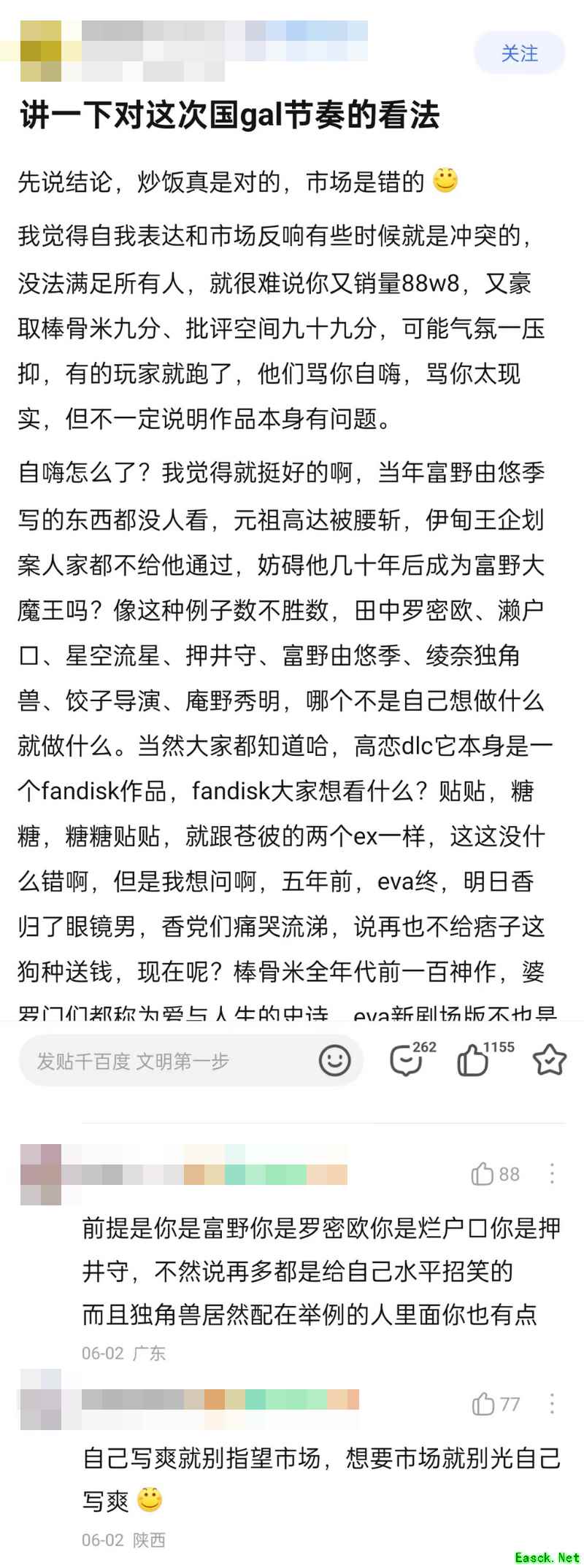Image resolution: width=584 pixels, height=1568 pixels.
Task: Open the post author's avatar profile
Action: (41, 51)
